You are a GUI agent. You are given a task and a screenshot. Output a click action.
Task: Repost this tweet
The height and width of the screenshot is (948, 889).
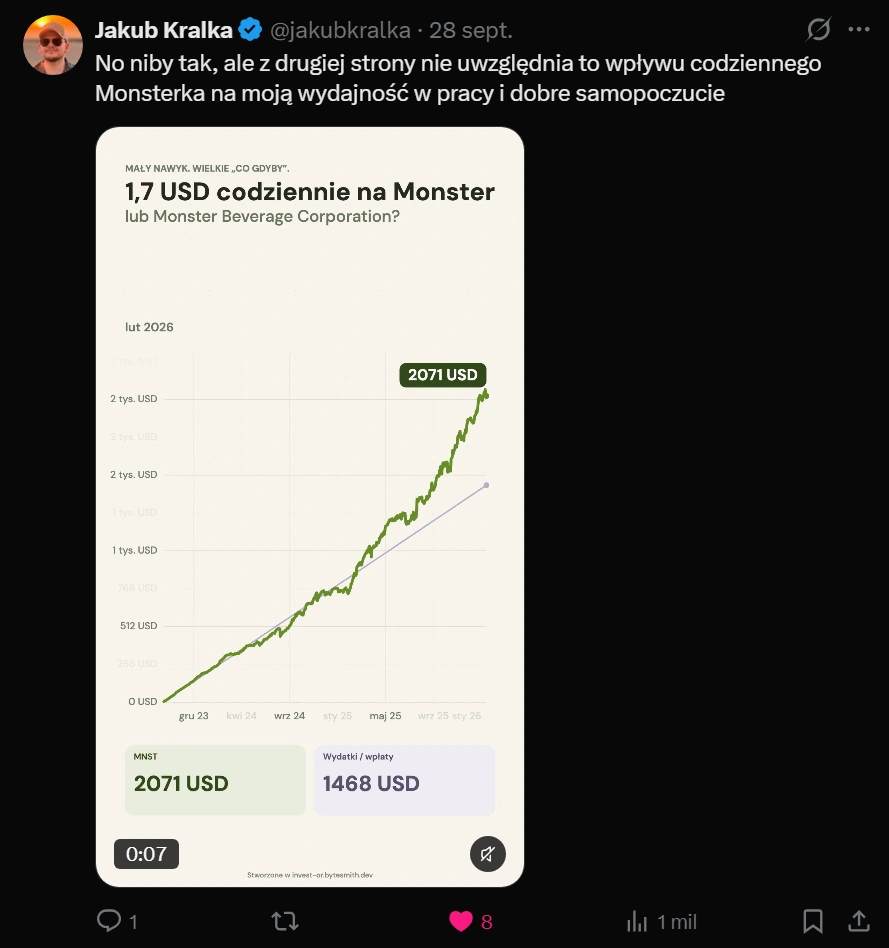pyautogui.click(x=284, y=921)
